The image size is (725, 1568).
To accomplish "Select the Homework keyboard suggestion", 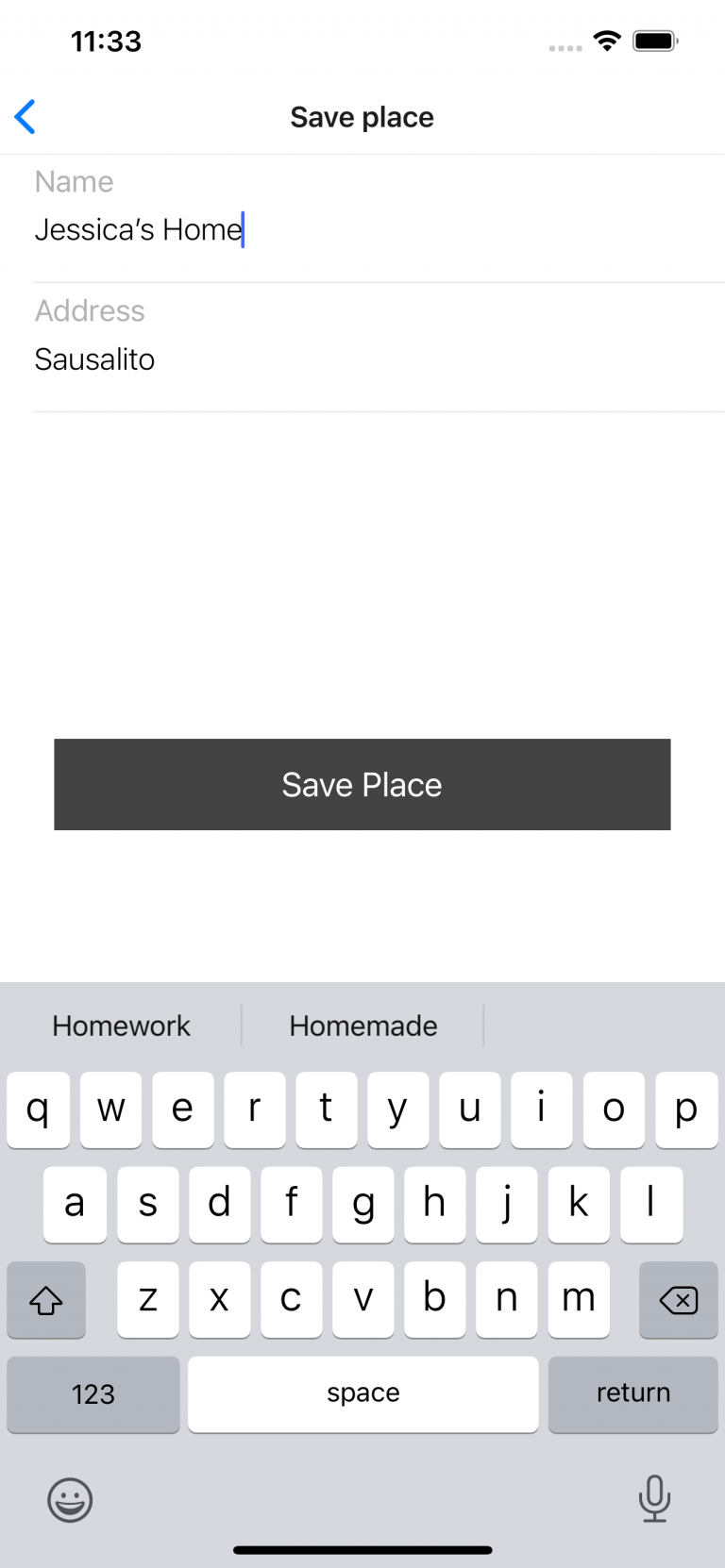I will 121,1026.
